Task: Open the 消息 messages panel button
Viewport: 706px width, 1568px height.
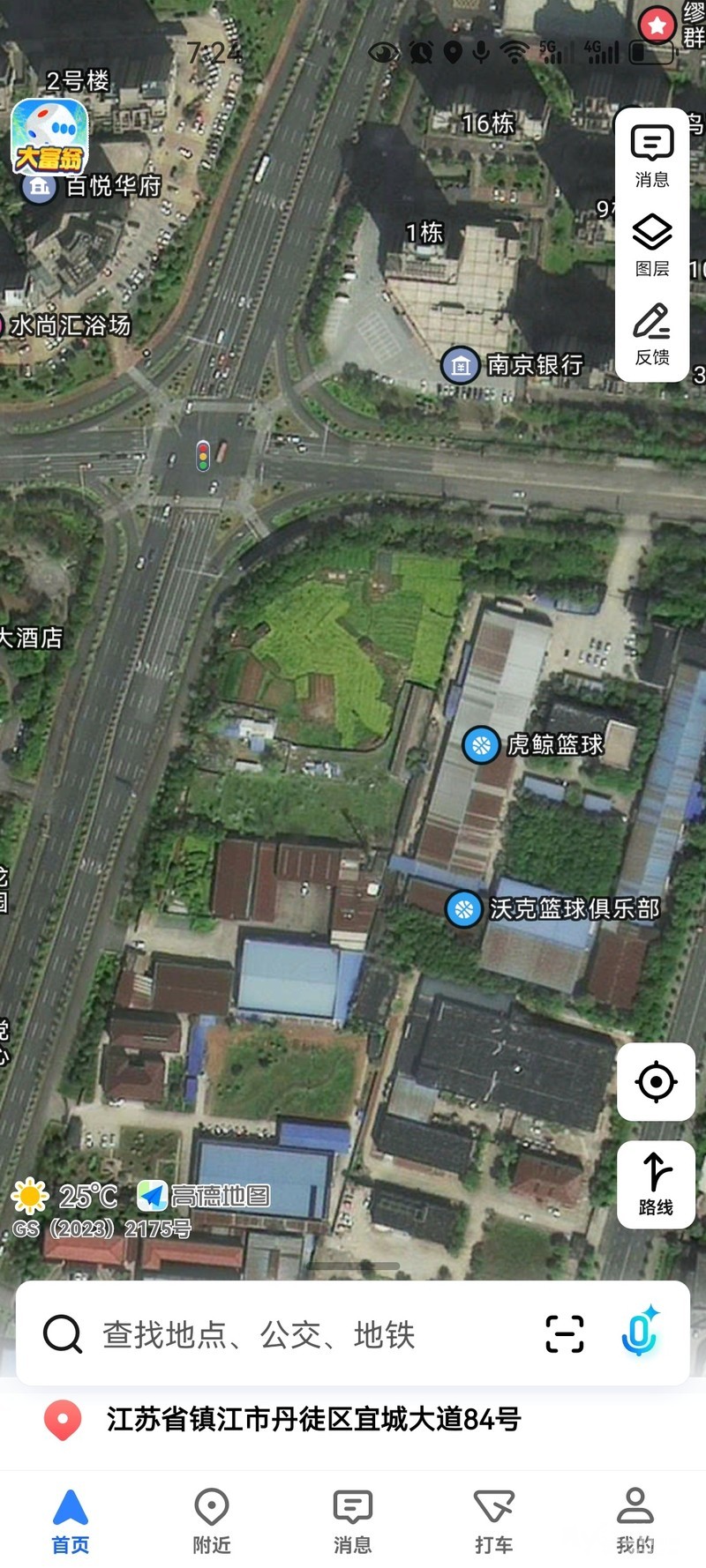Action: [x=652, y=156]
